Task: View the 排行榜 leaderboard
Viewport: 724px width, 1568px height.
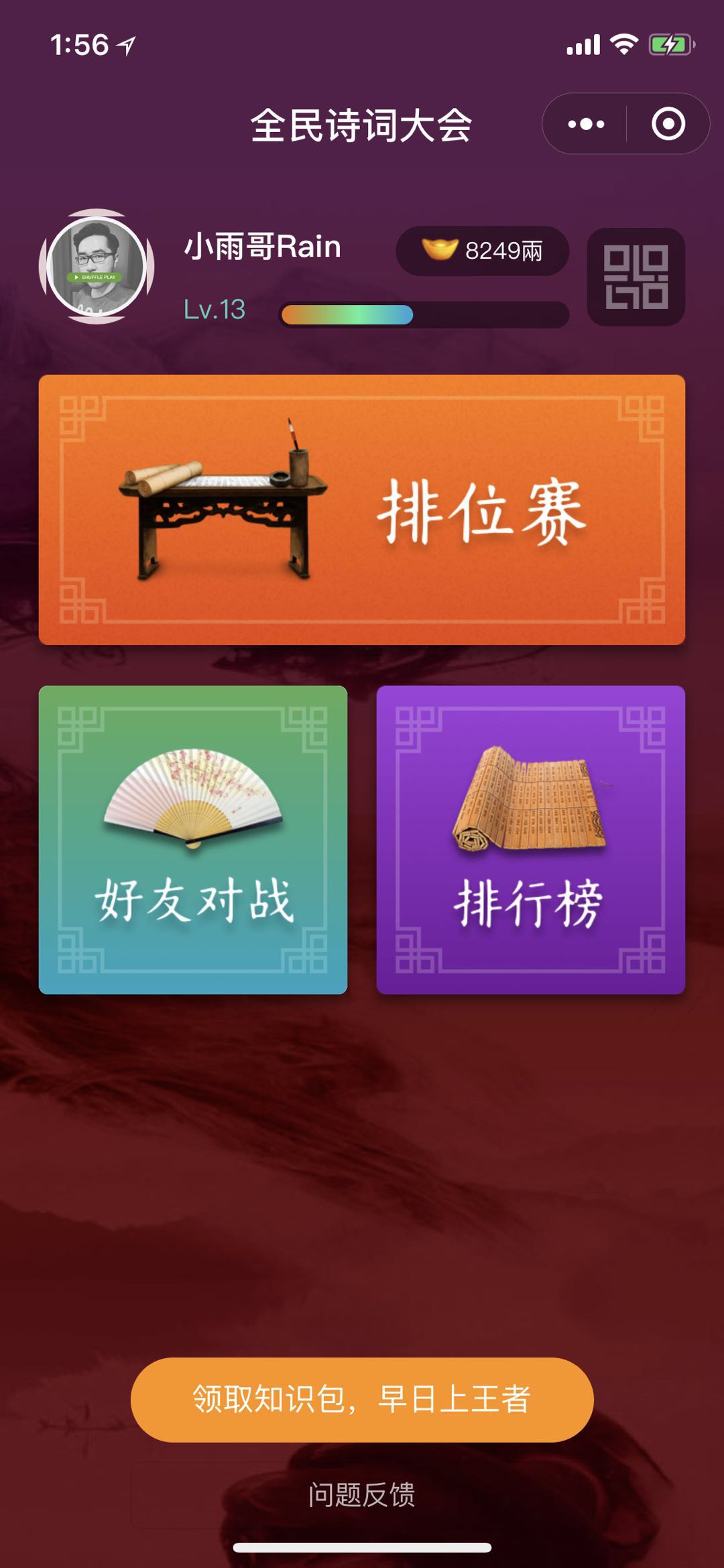Action: point(531,839)
